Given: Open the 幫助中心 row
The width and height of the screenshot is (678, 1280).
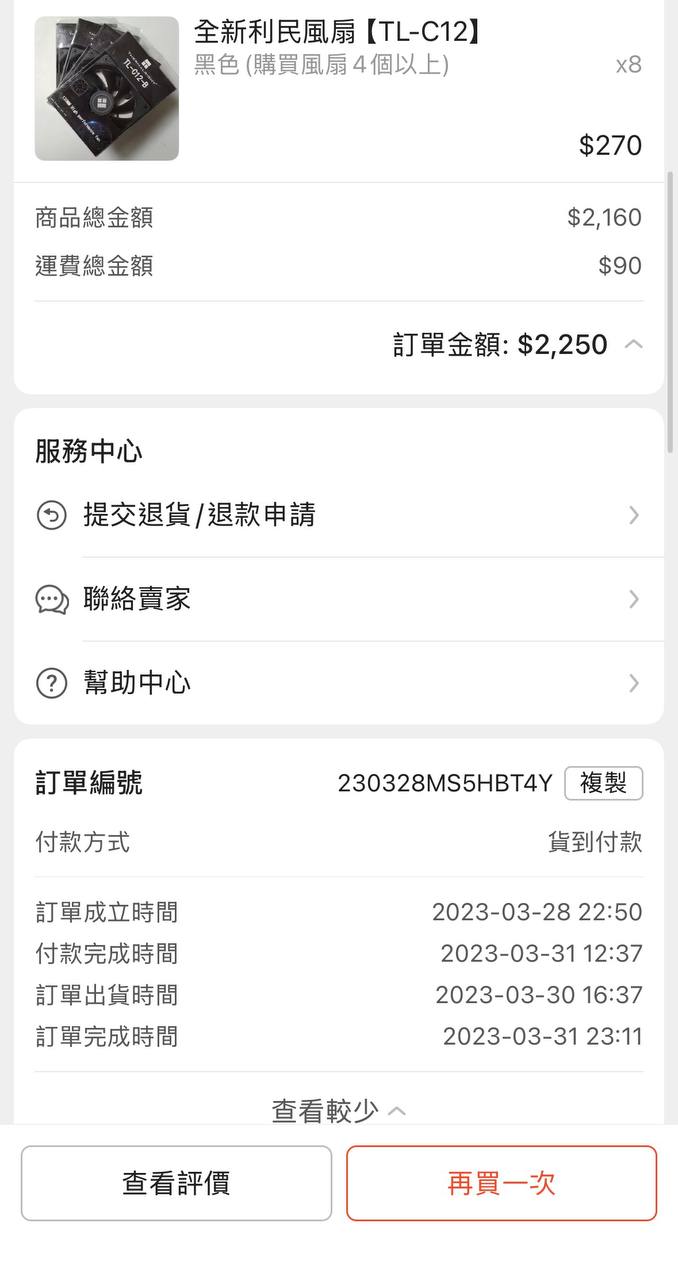Looking at the screenshot, I should pos(338,683).
